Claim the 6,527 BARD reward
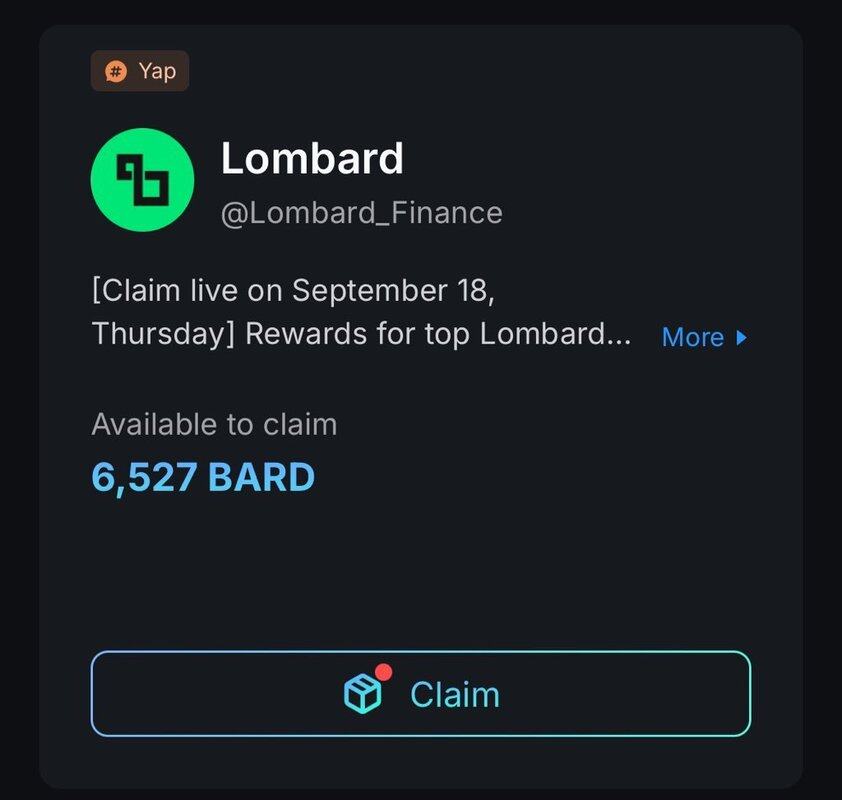842x800 pixels. coord(420,694)
